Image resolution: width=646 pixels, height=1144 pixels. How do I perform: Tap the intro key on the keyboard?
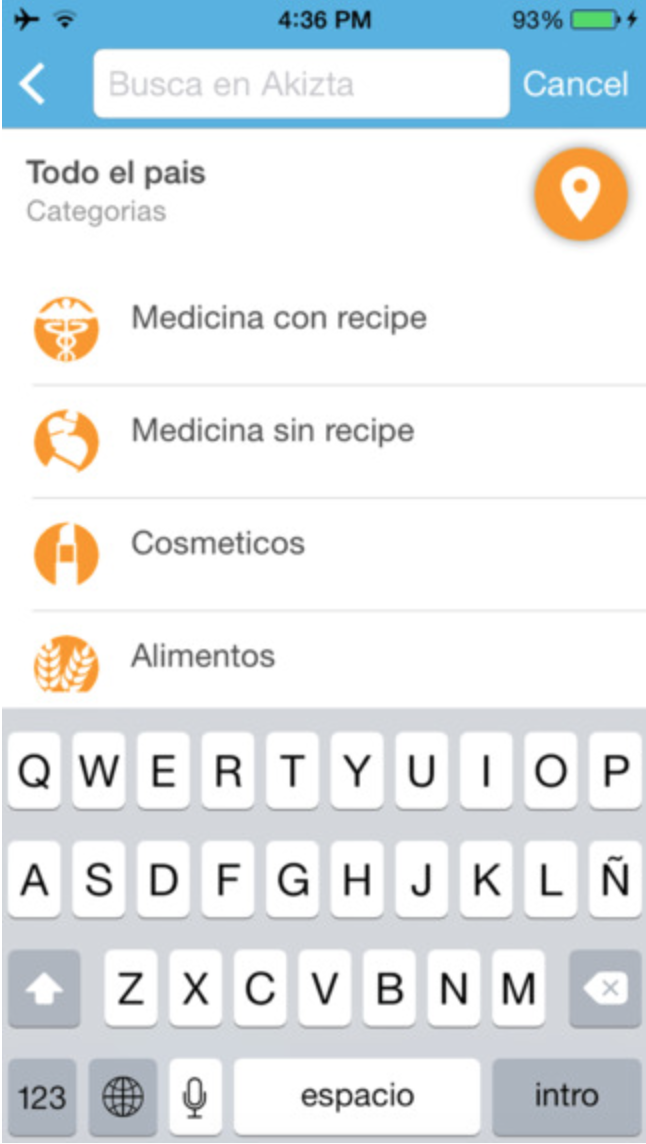[x=566, y=1096]
